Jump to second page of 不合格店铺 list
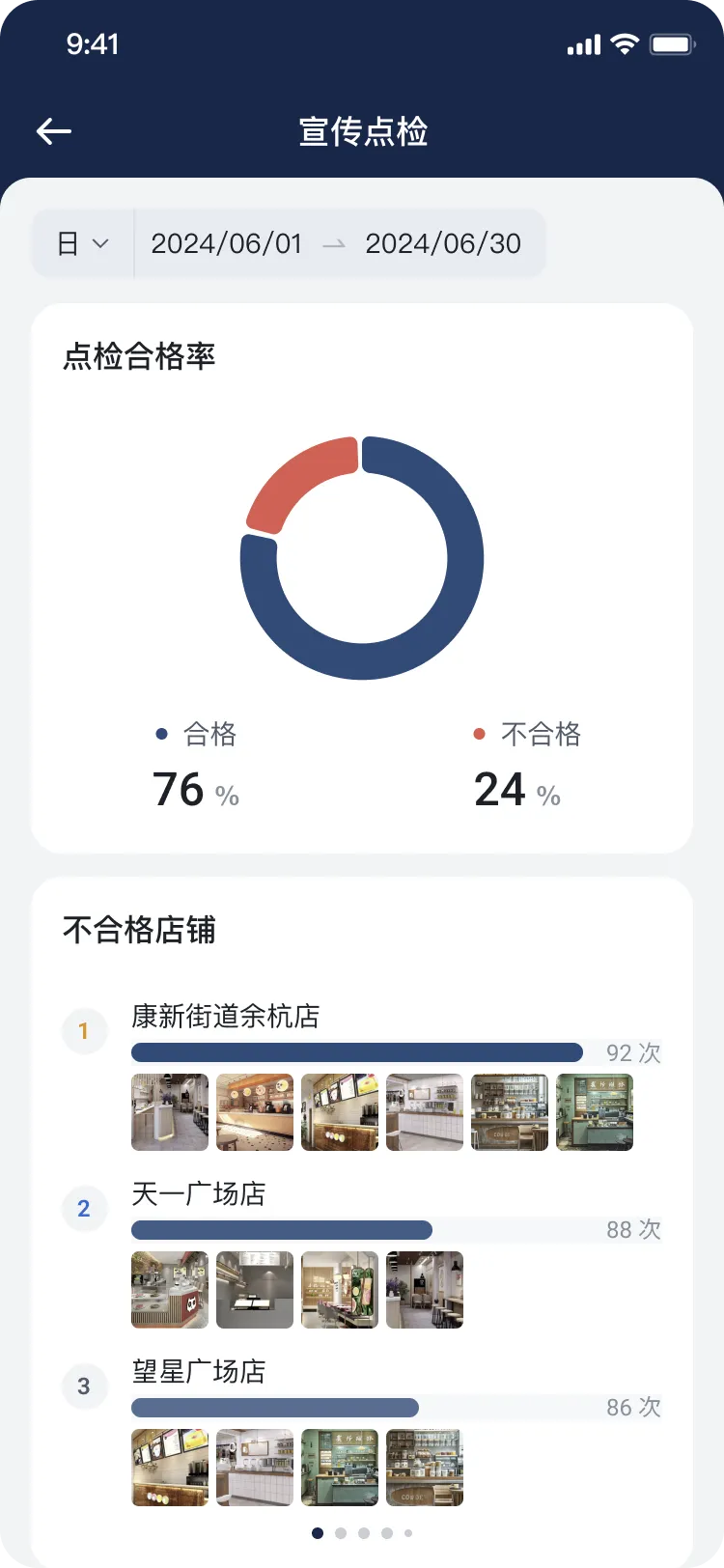The image size is (724, 1568). [341, 1533]
